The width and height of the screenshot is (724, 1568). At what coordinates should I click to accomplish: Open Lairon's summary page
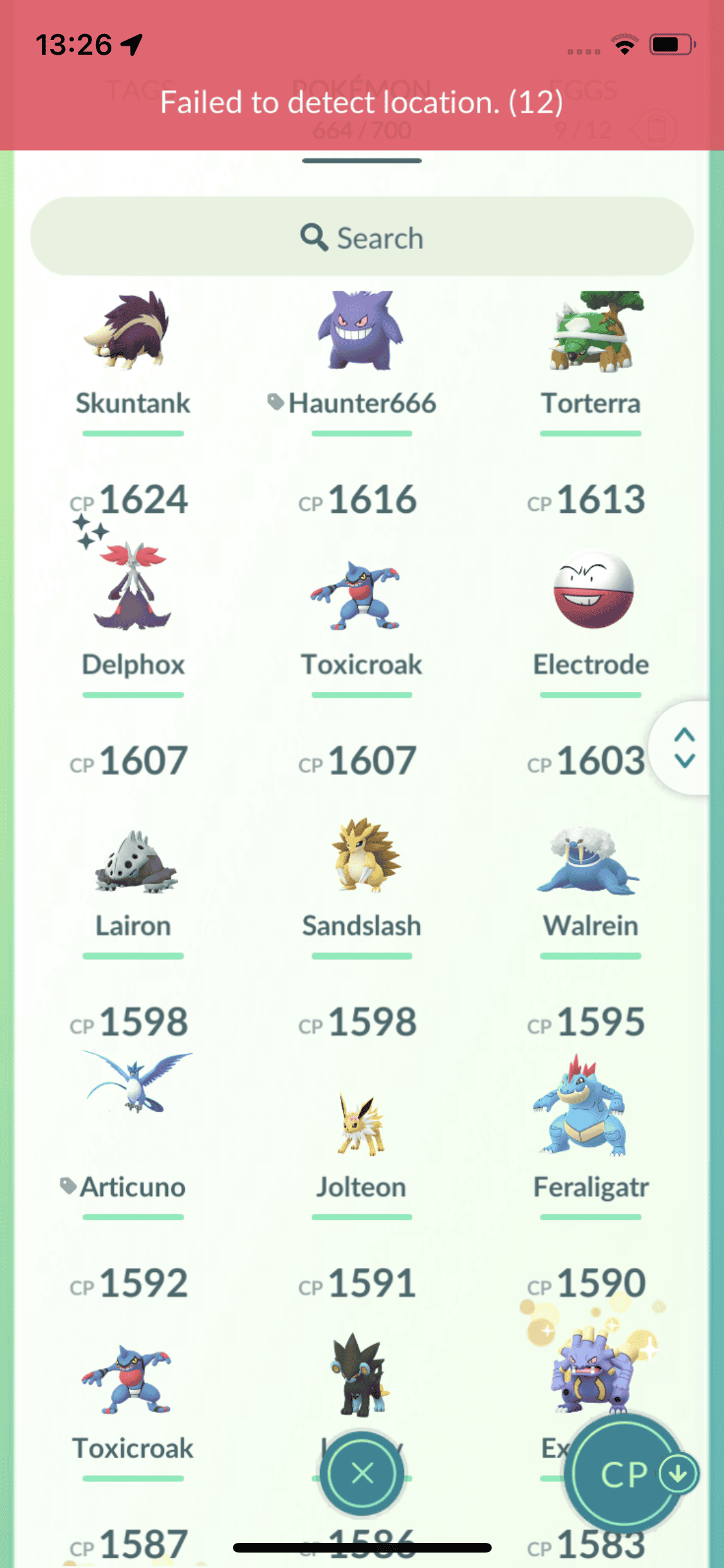133,863
